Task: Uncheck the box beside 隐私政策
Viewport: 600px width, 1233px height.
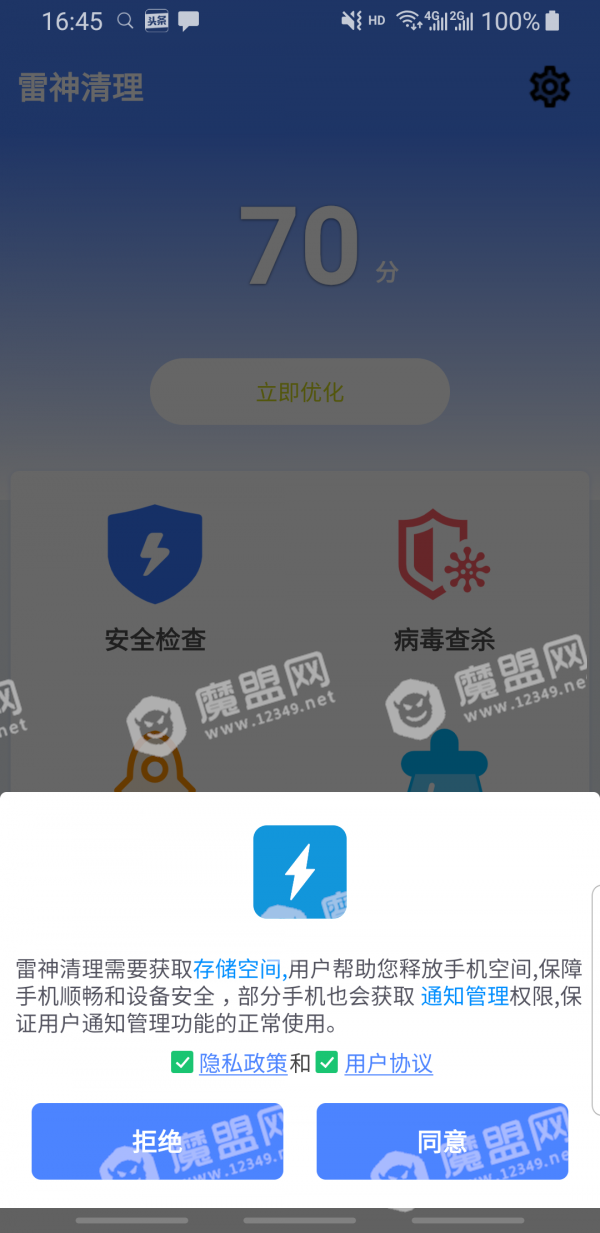Action: pyautogui.click(x=182, y=1062)
